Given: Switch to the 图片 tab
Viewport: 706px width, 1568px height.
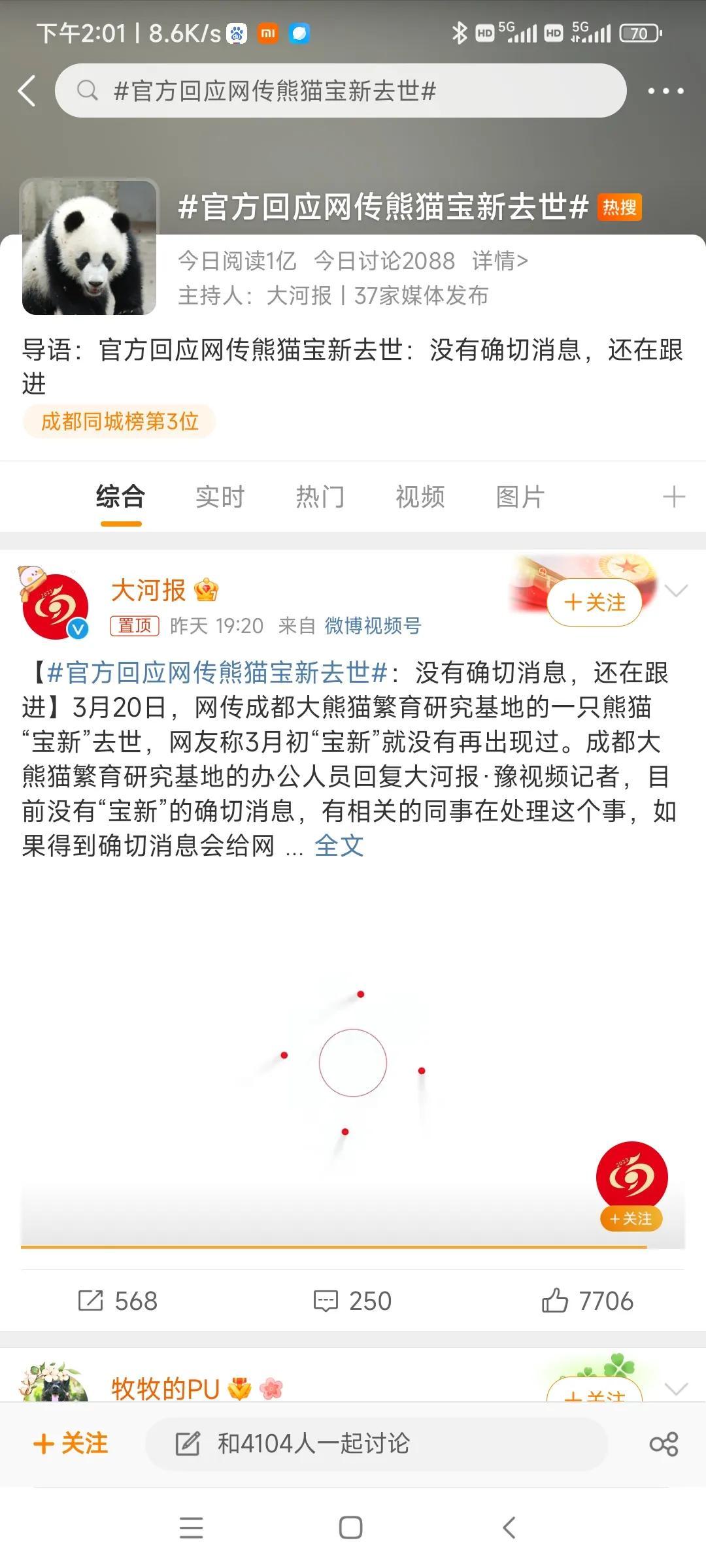Looking at the screenshot, I should tap(520, 497).
